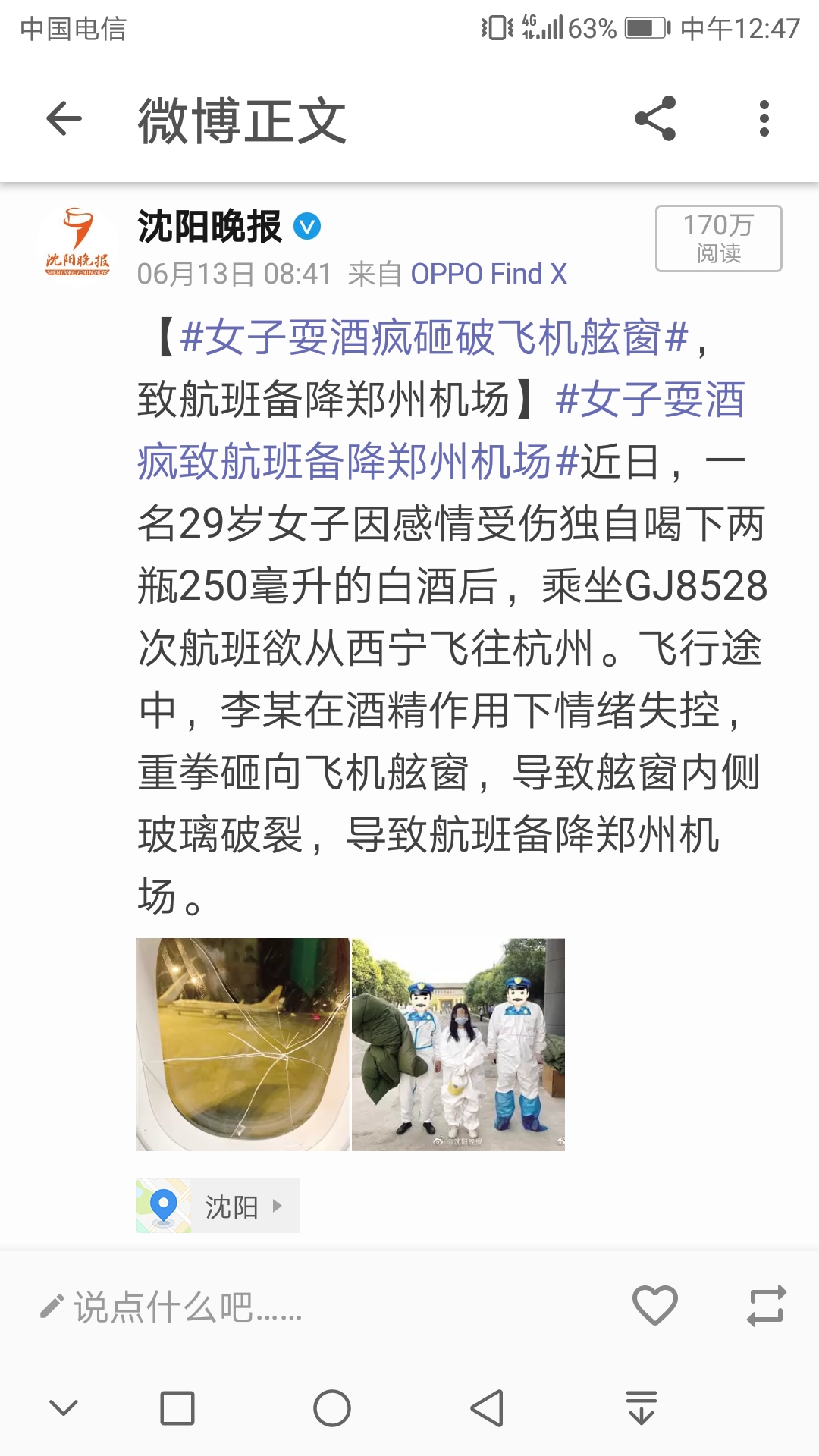Open 沈阳晚报 profile avatar
Screen dimensions: 819x1456
77,244
